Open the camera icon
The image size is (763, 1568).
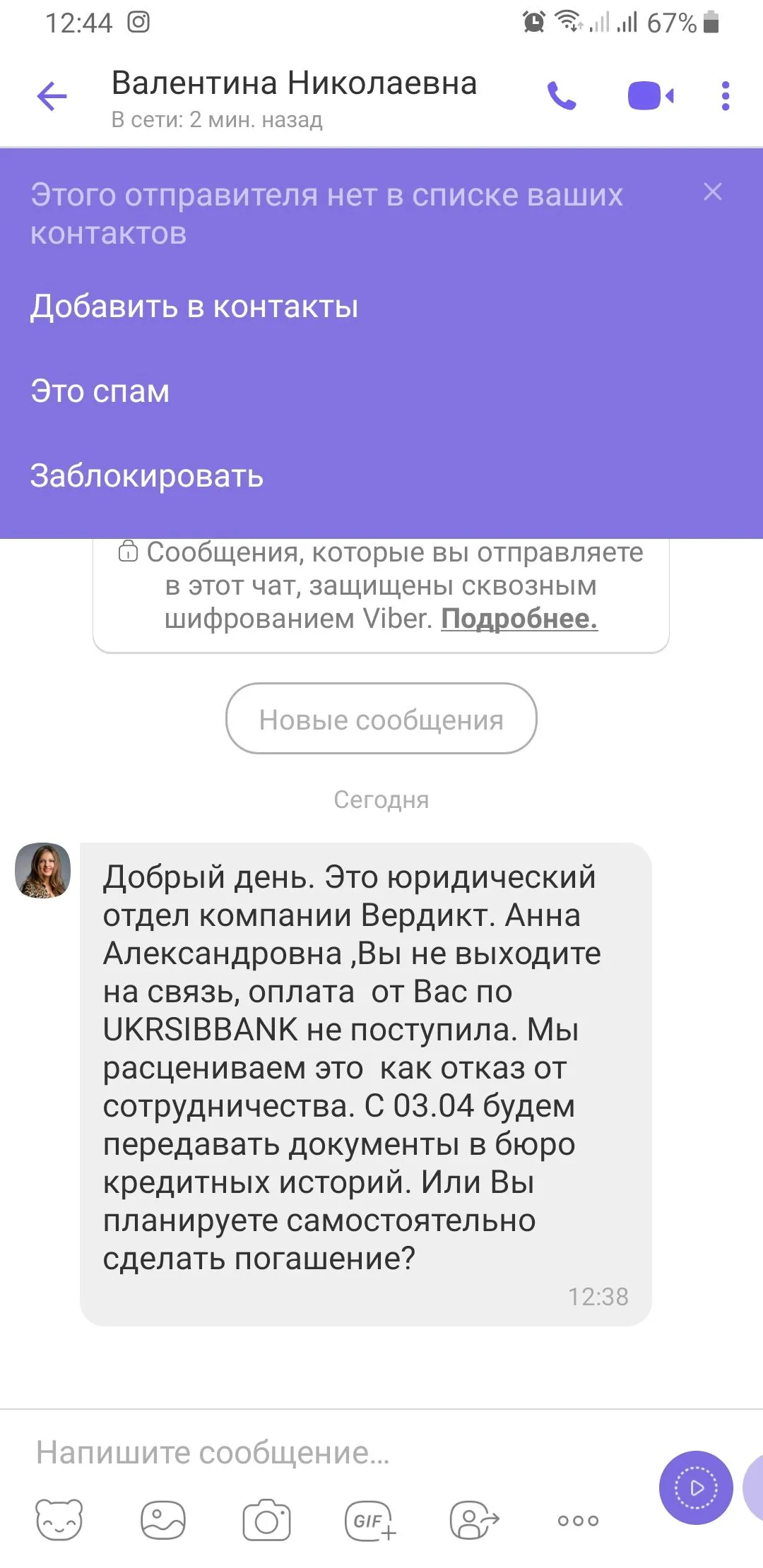tap(266, 1519)
